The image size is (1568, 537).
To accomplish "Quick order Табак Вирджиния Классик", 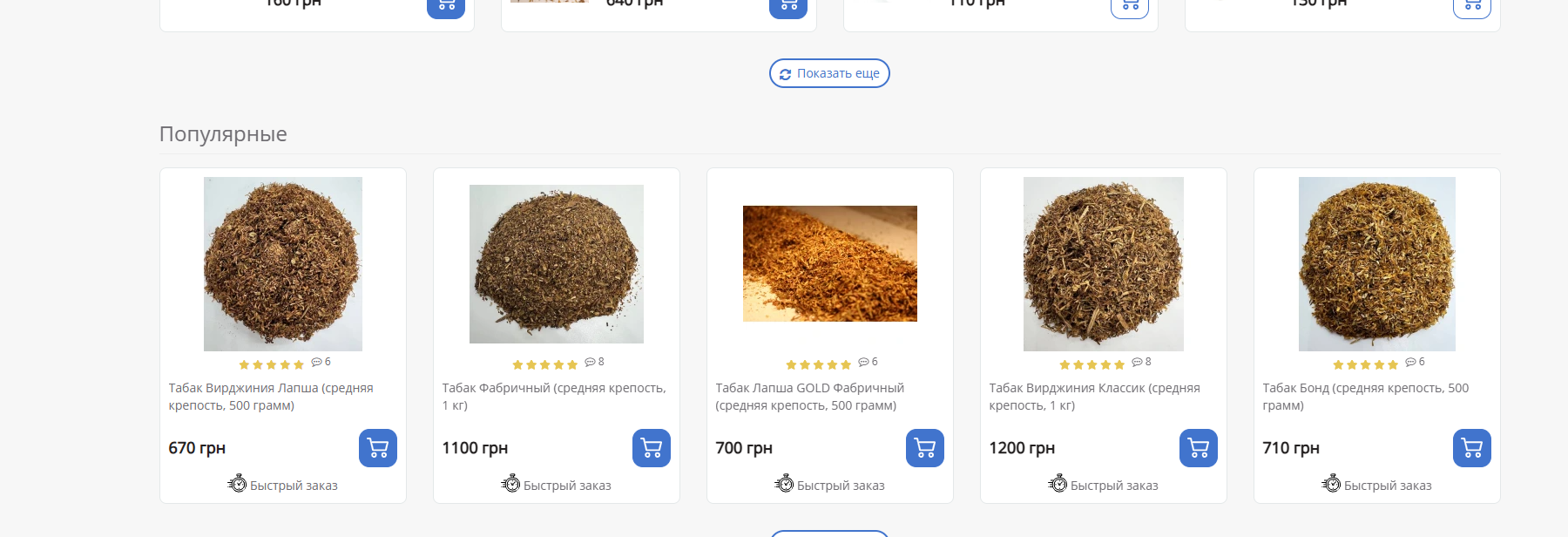I will coord(1104,485).
